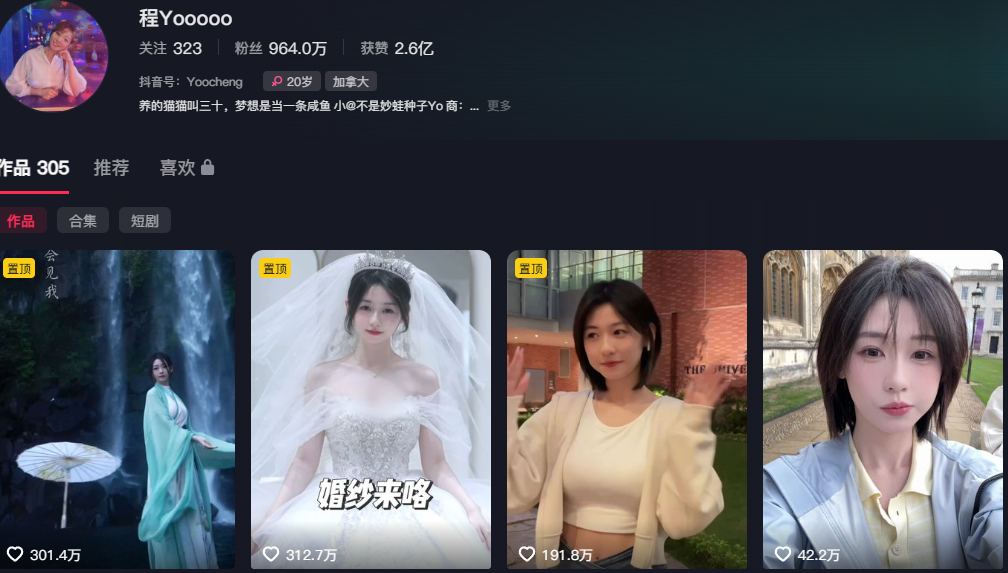Open the waterfall video with 301.4万 likes
This screenshot has height=573, width=1008.
point(117,408)
